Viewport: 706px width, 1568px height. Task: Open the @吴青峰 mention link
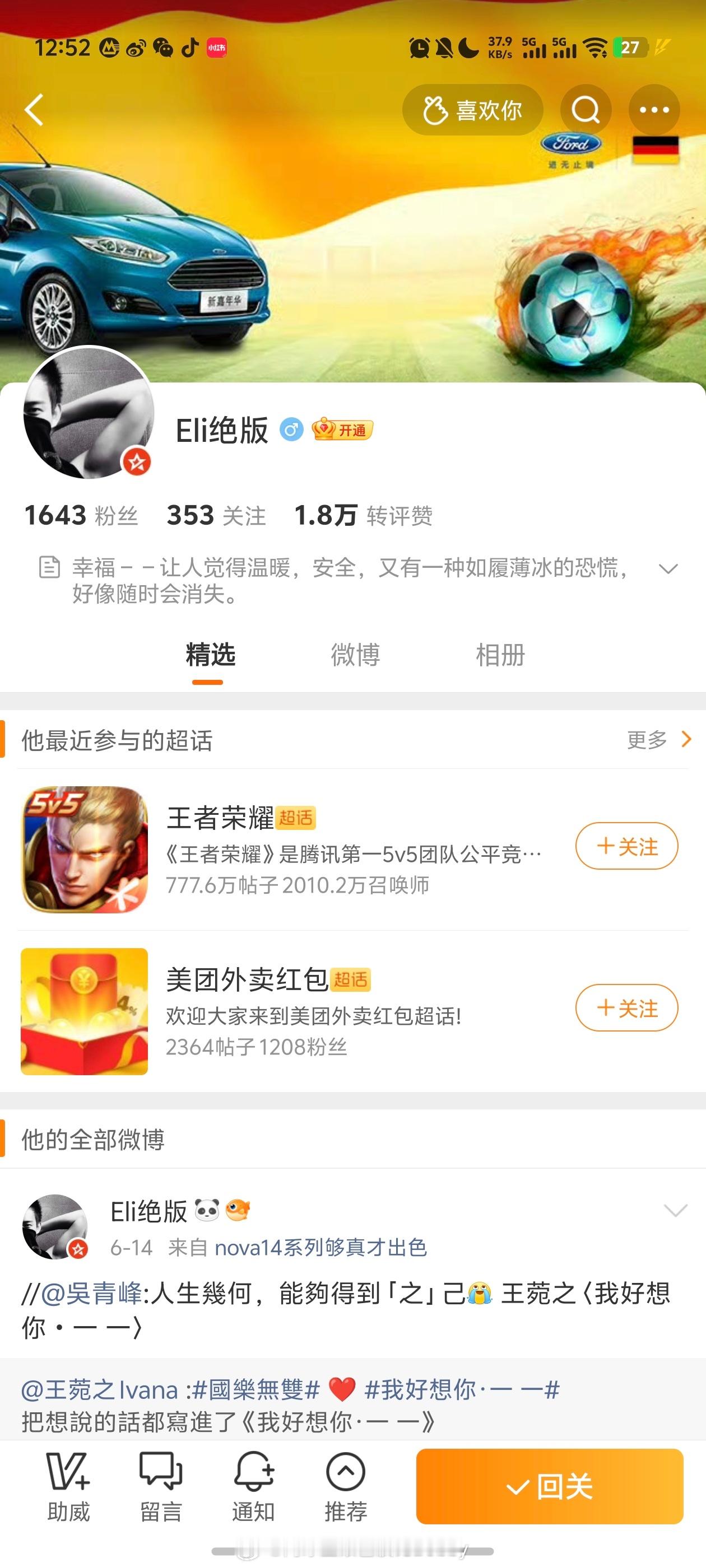click(x=91, y=1293)
